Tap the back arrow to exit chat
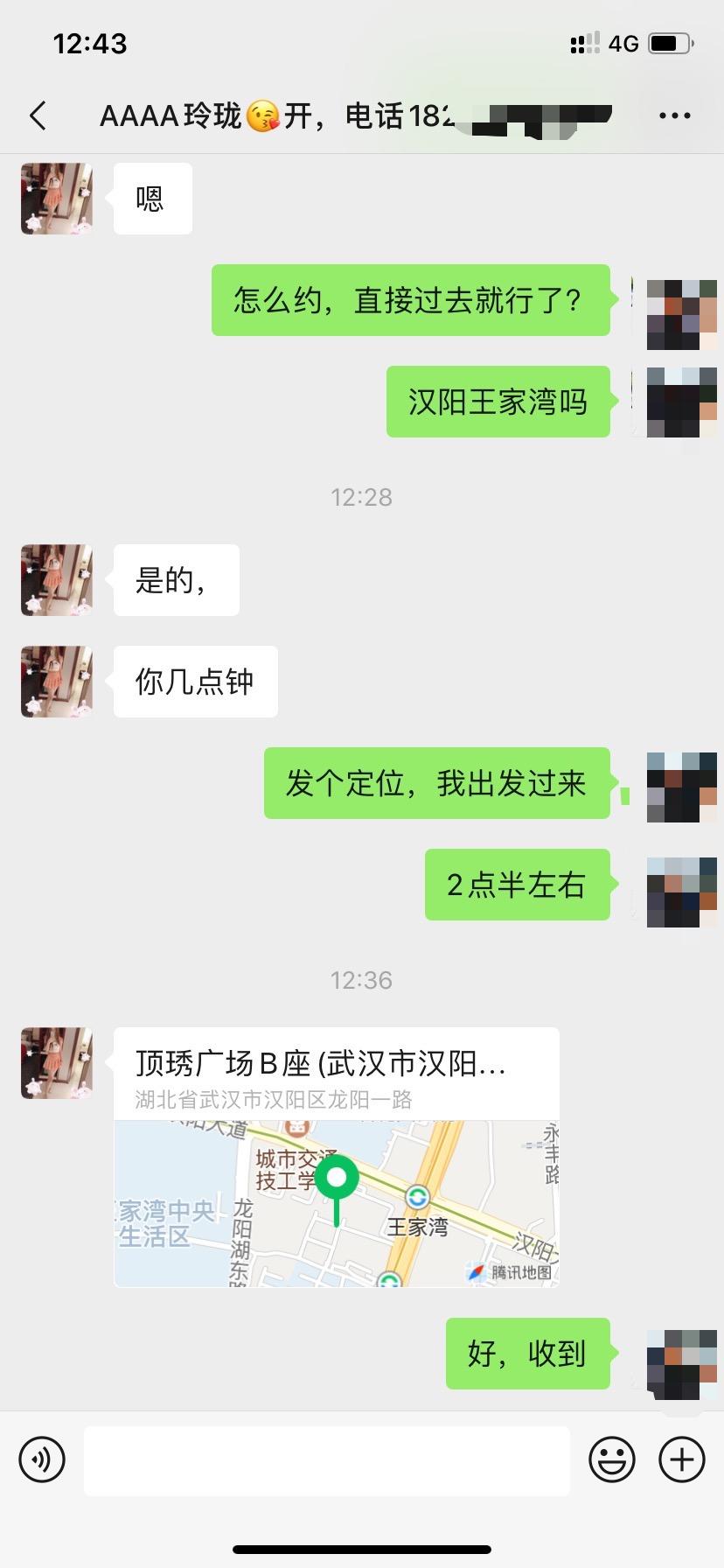 click(37, 115)
